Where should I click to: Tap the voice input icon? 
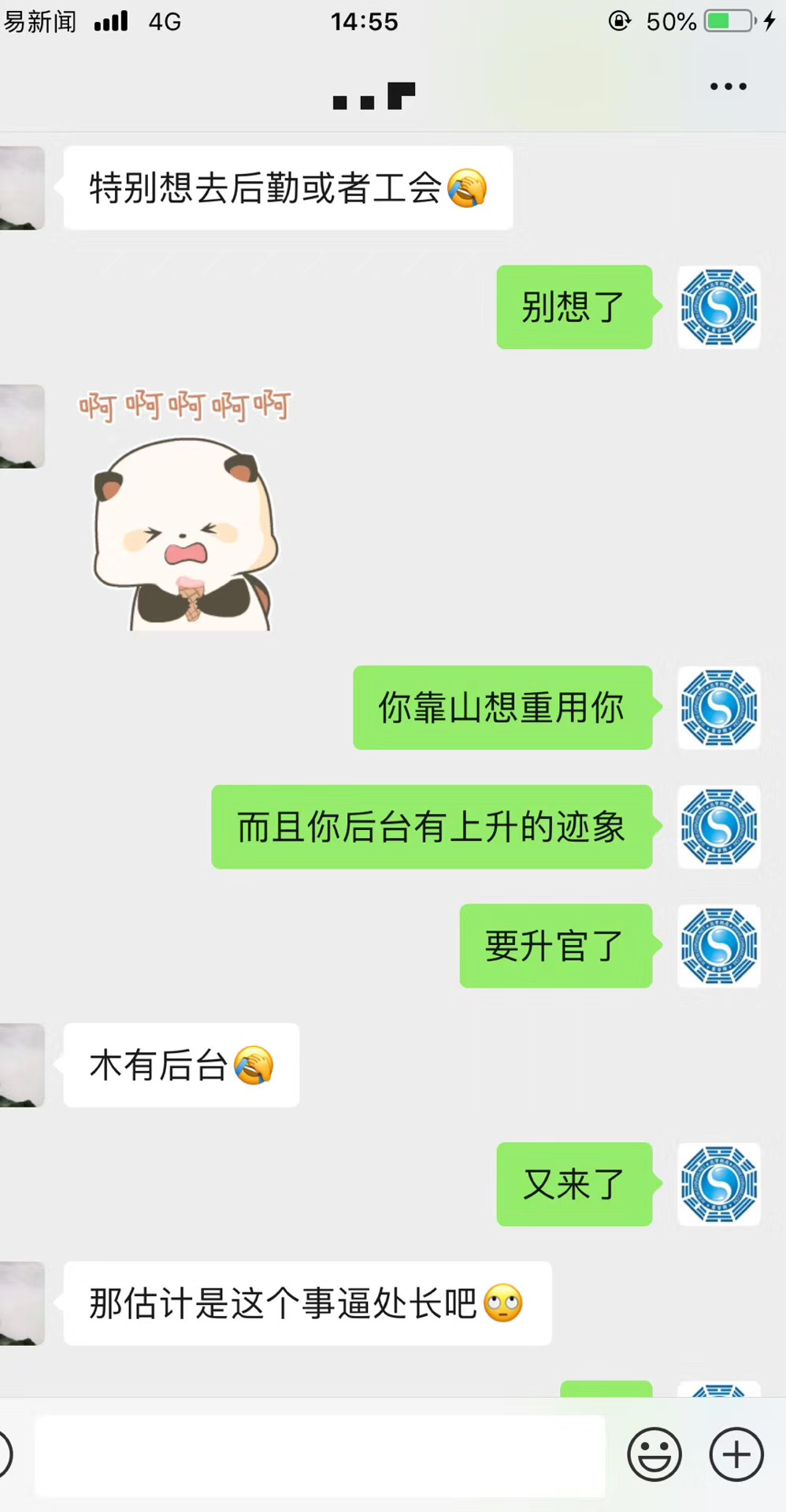tap(4, 1455)
